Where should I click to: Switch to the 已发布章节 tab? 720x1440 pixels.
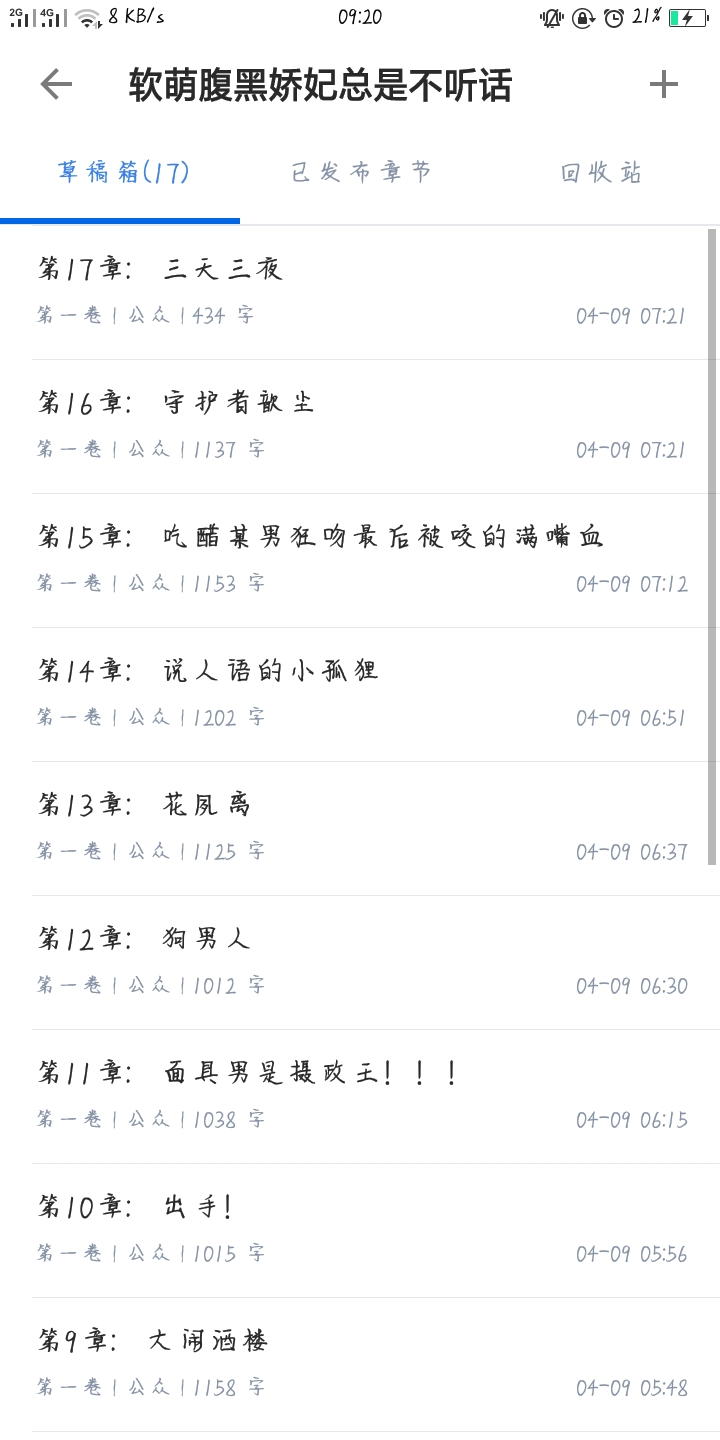pos(361,173)
